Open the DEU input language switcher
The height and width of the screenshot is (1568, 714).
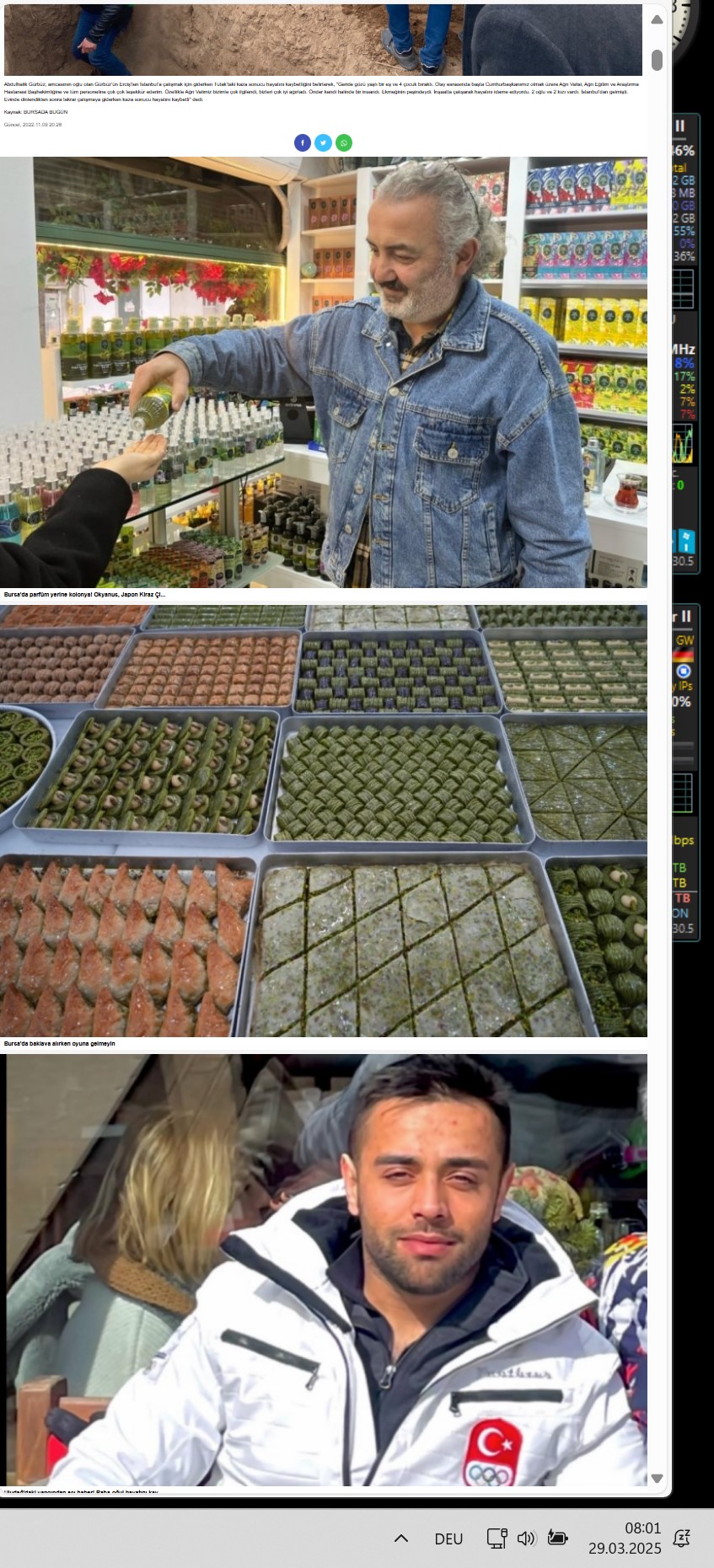coord(448,1539)
